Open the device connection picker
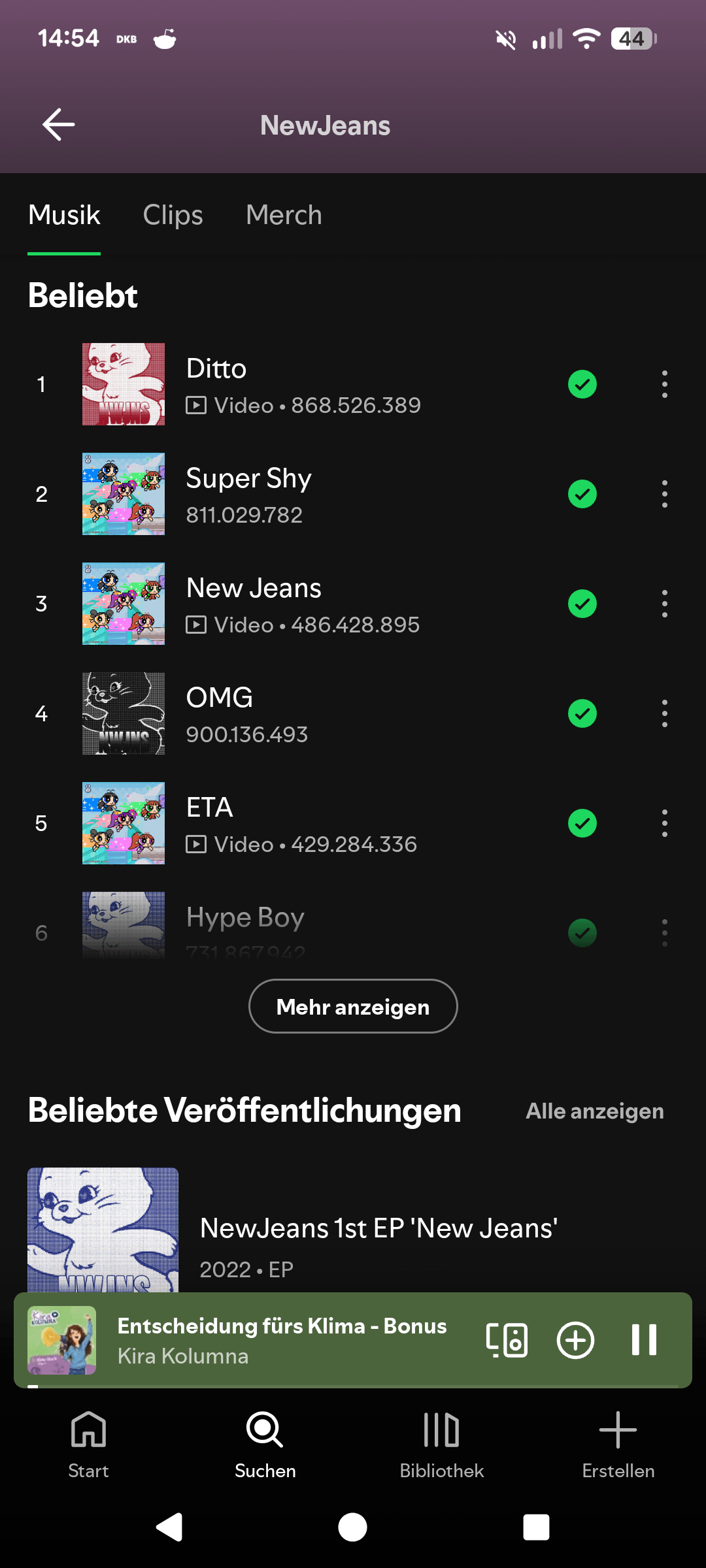The image size is (706, 1568). tap(507, 1340)
